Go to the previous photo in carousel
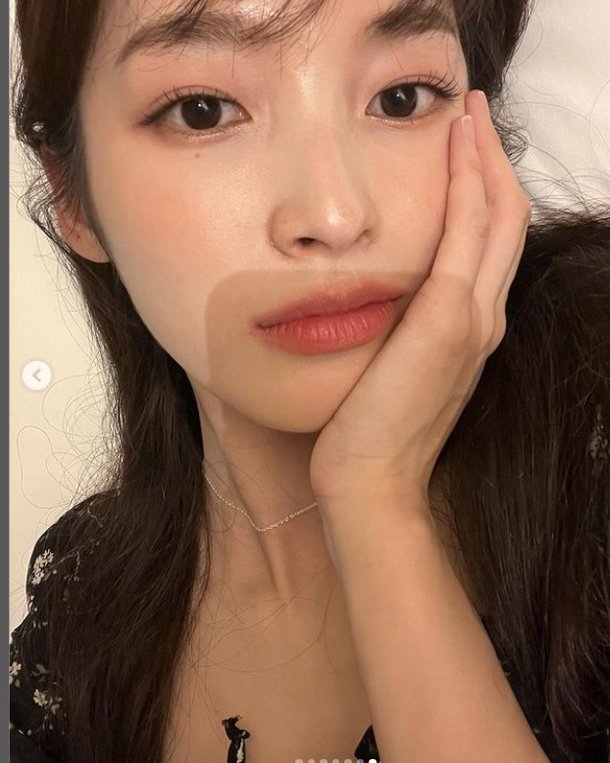This screenshot has width=610, height=763. point(37,376)
